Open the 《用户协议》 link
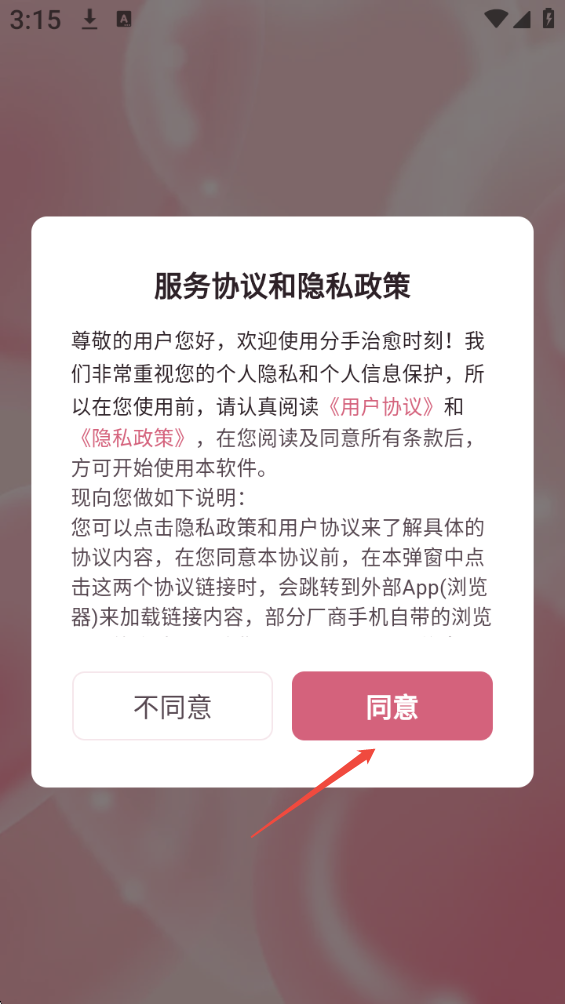Screen dimensions: 565x1004 pyautogui.click(x=383, y=407)
